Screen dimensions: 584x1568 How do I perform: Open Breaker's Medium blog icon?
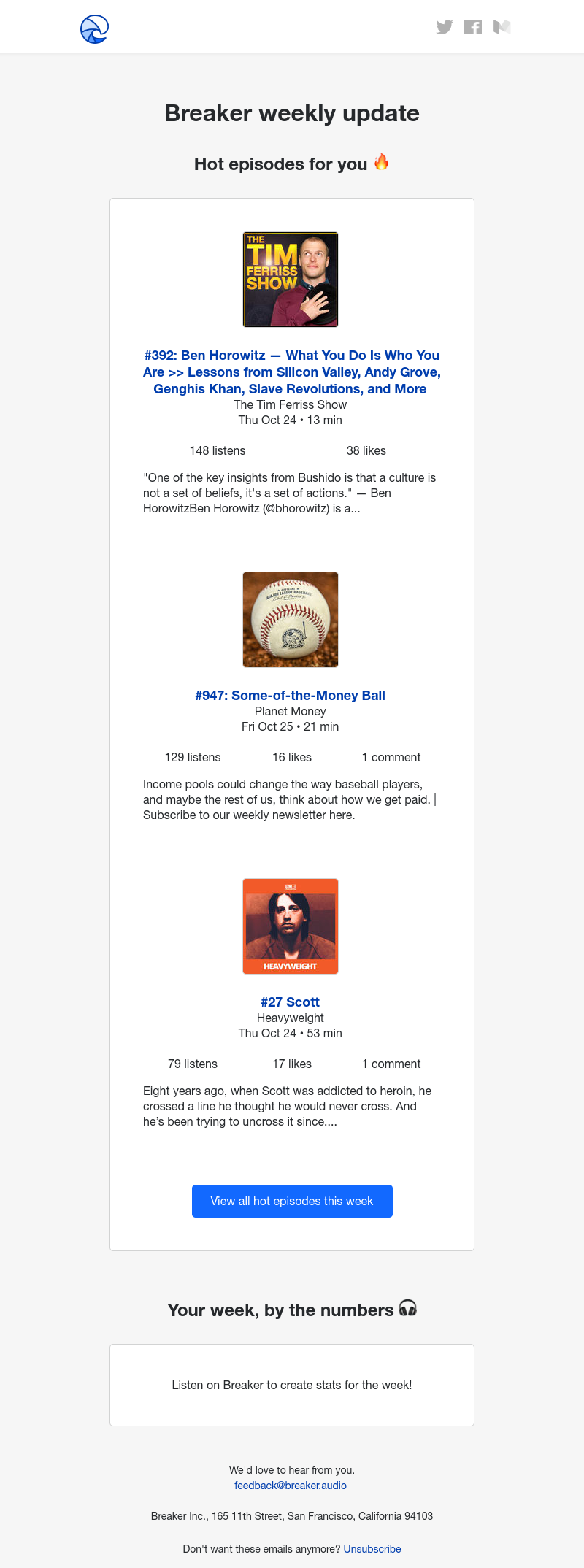click(x=502, y=27)
